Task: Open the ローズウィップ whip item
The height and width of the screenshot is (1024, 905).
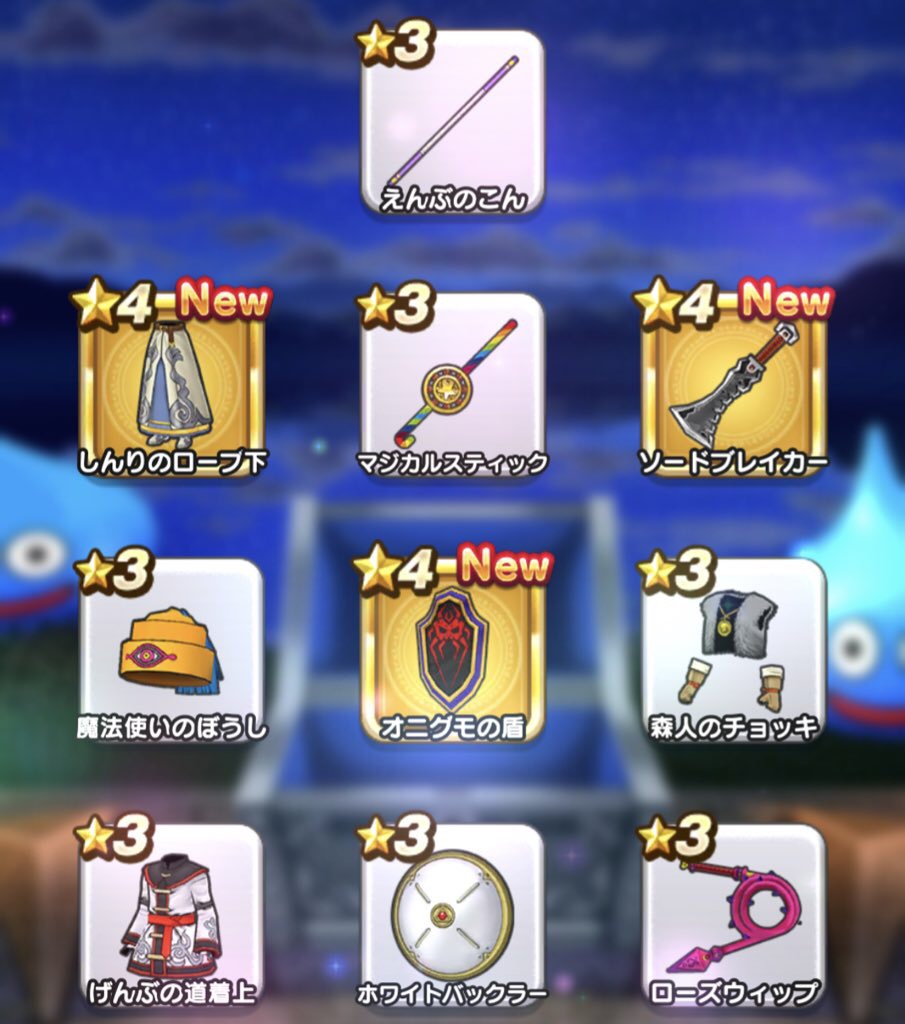Action: tap(733, 917)
